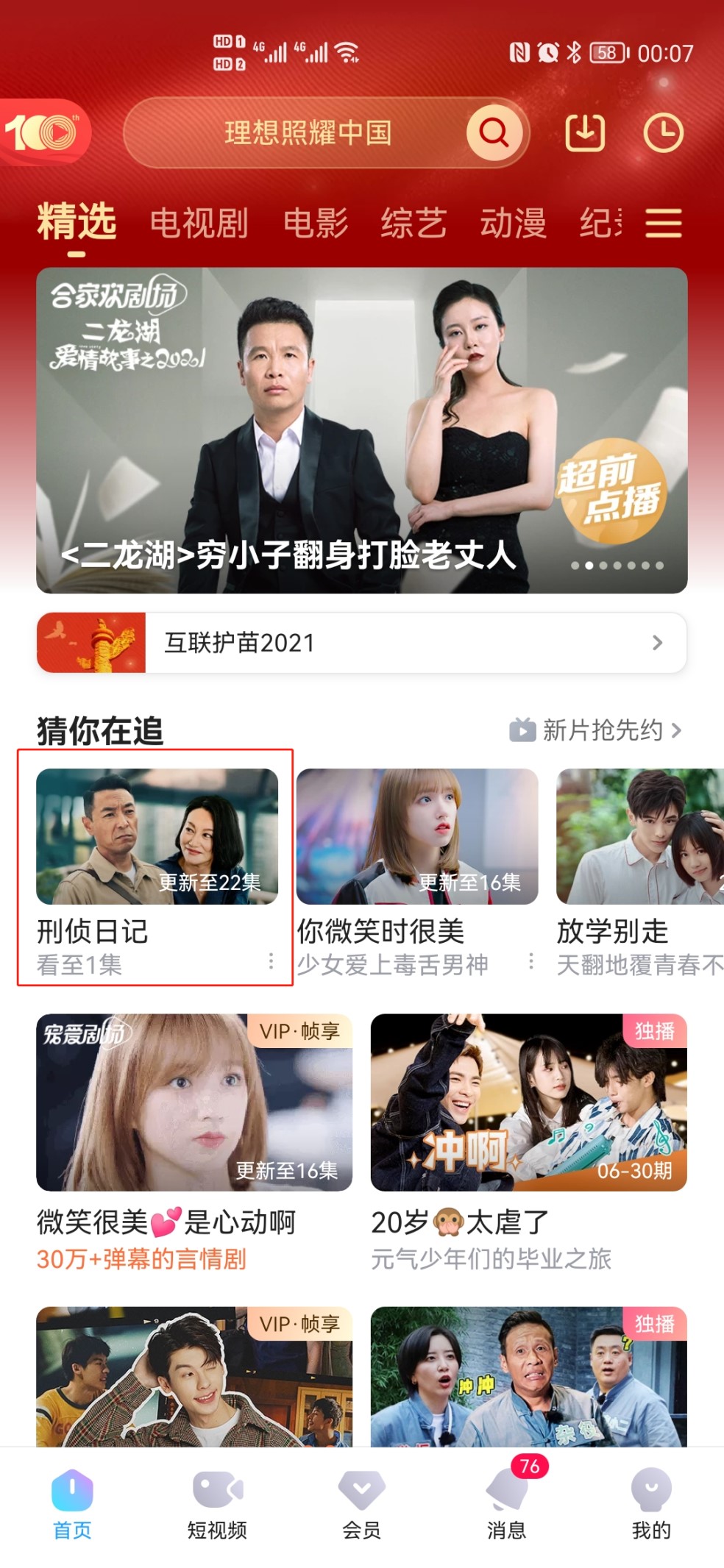Tap the 新片抢先约 link

(x=595, y=730)
